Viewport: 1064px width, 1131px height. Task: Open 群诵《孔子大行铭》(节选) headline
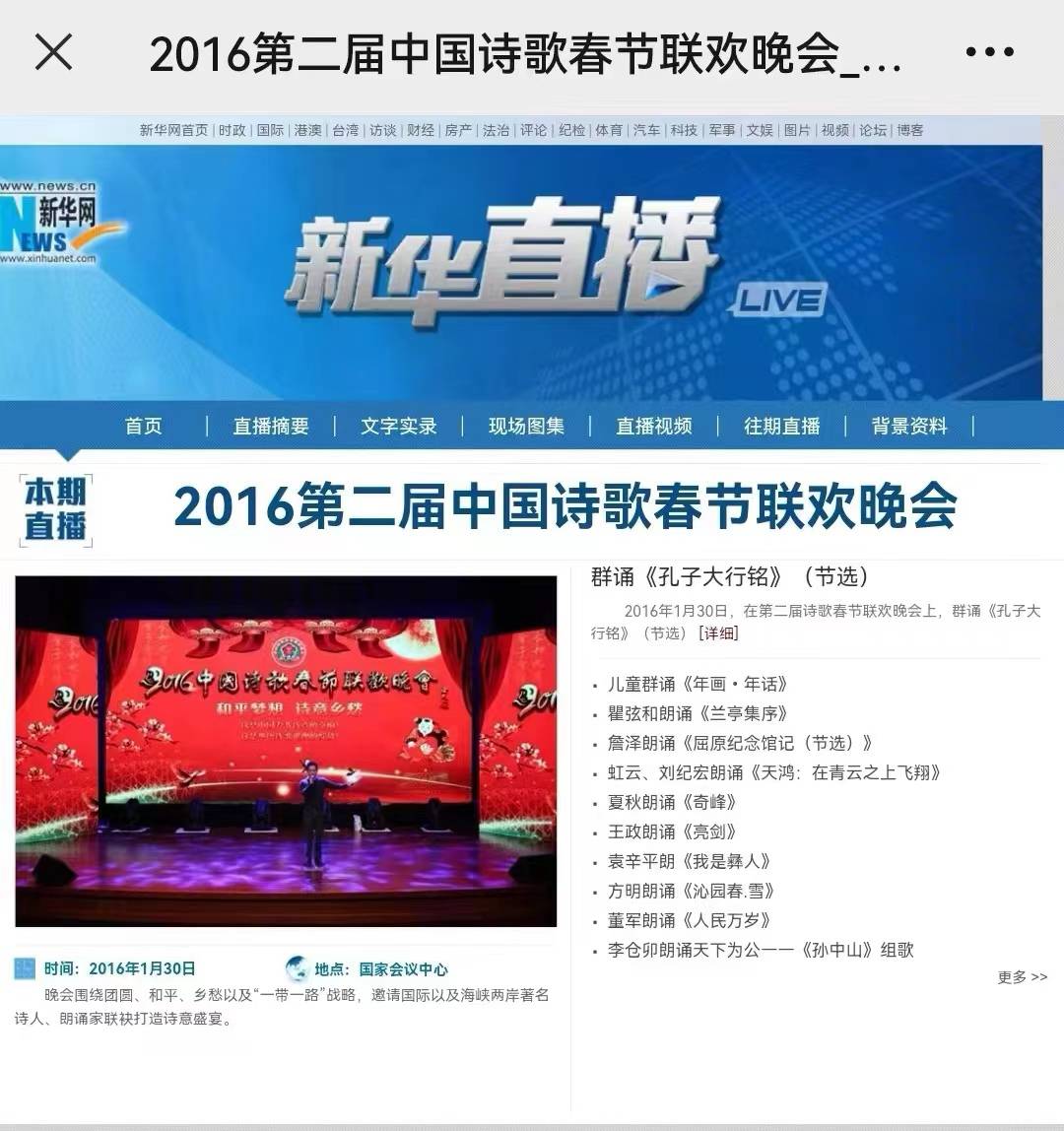coord(729,576)
